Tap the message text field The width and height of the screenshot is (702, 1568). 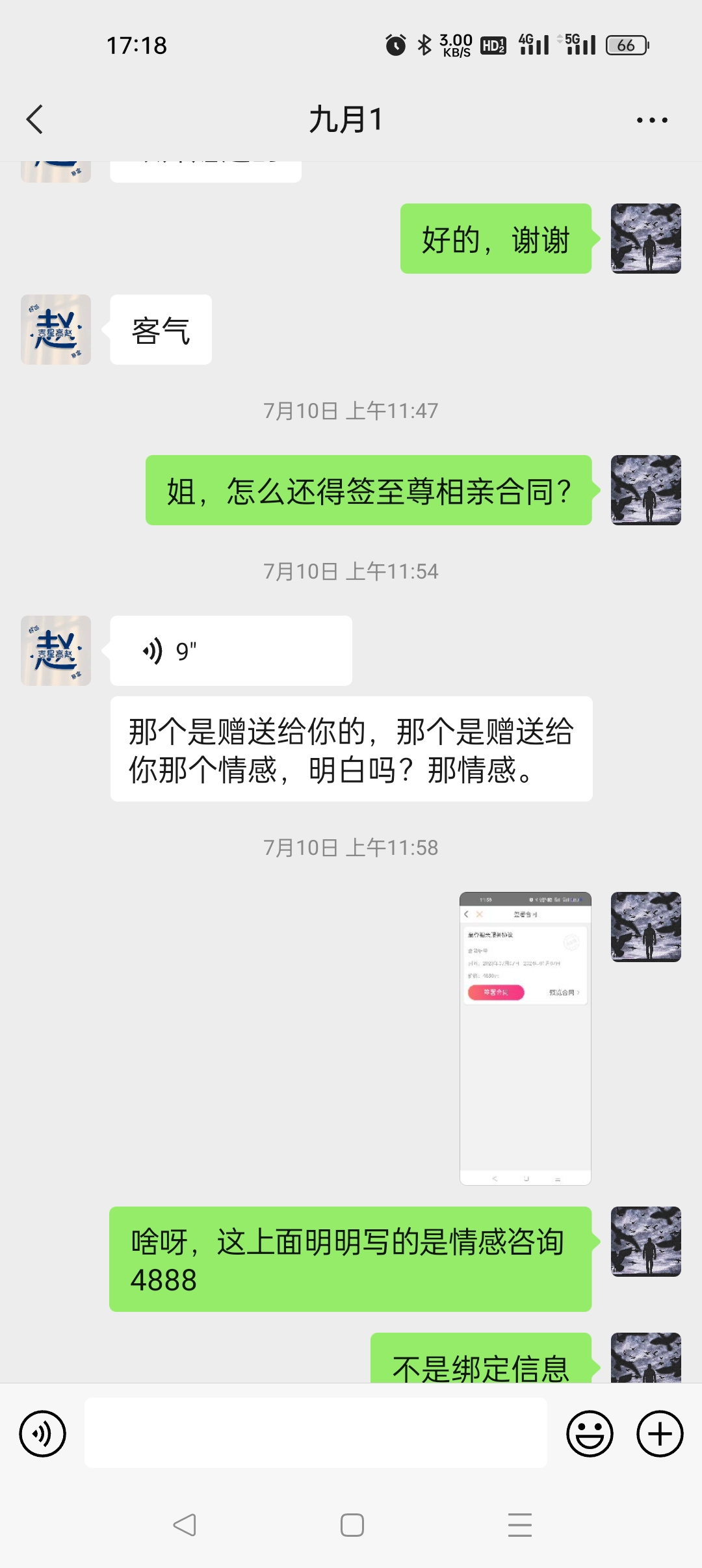pos(316,1433)
